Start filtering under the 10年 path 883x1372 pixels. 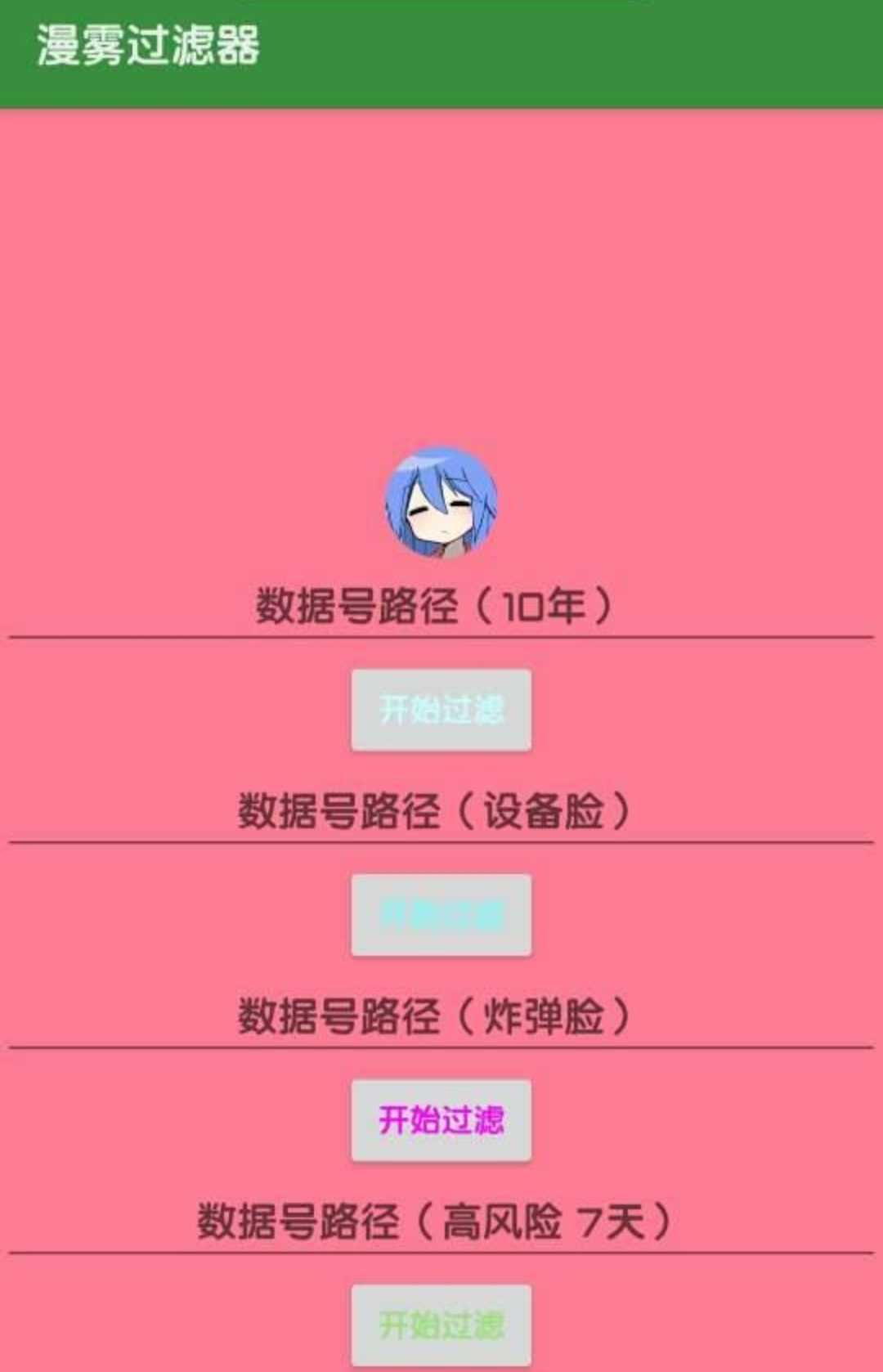coord(441,710)
